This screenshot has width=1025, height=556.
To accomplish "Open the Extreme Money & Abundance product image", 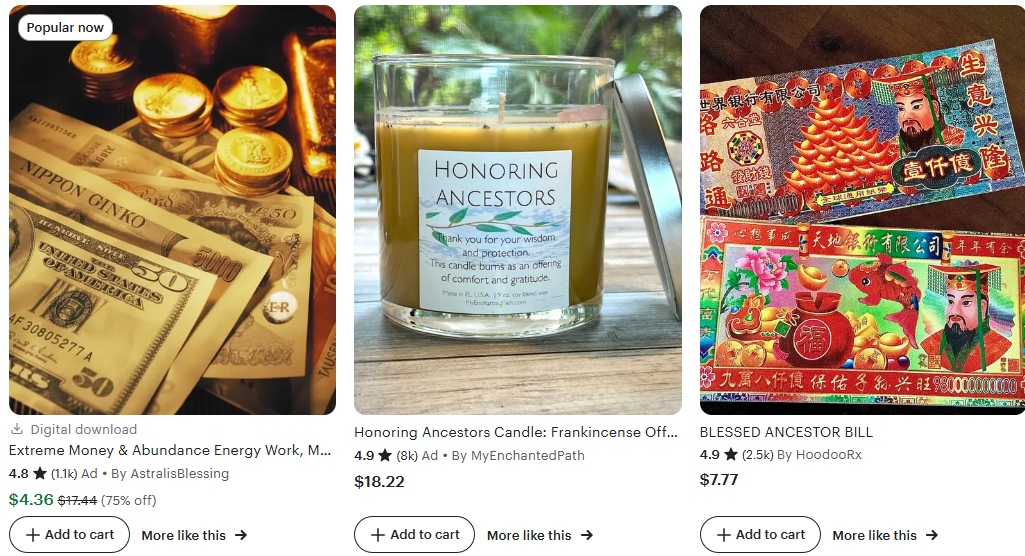I will (172, 210).
